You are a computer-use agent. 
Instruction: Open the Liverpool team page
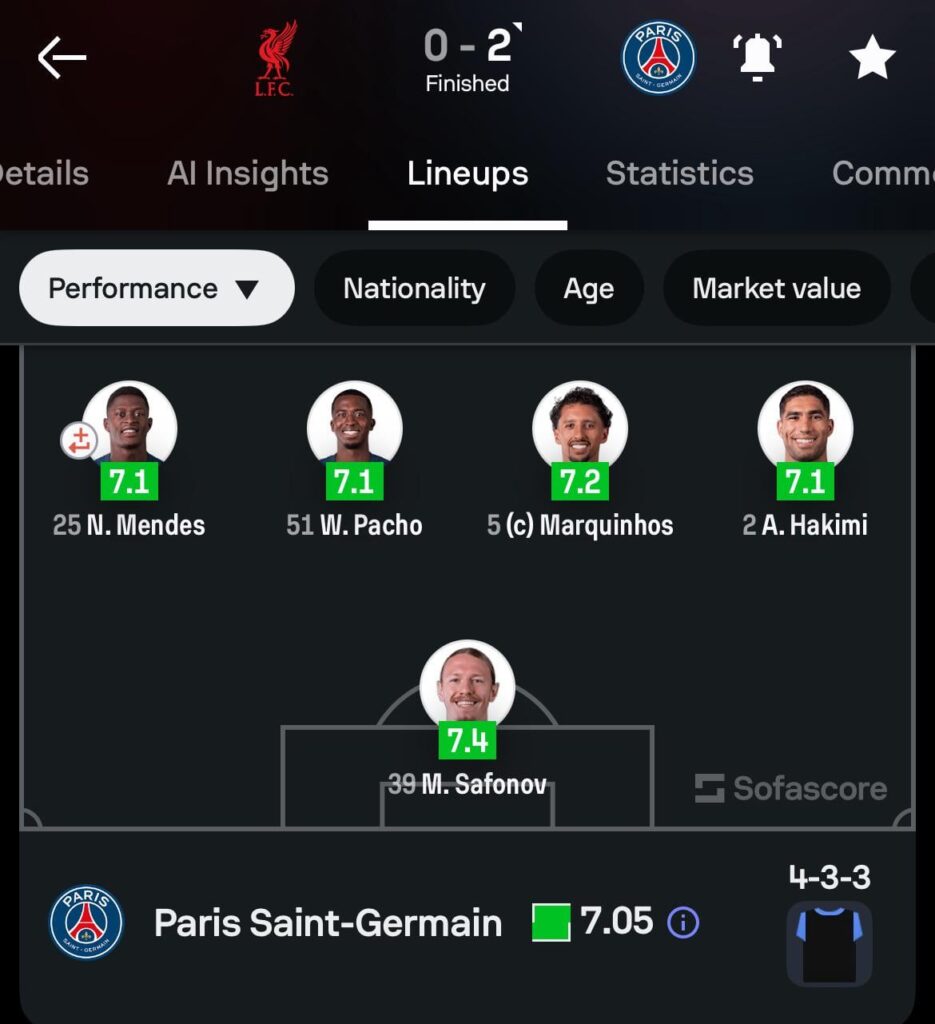(x=276, y=58)
